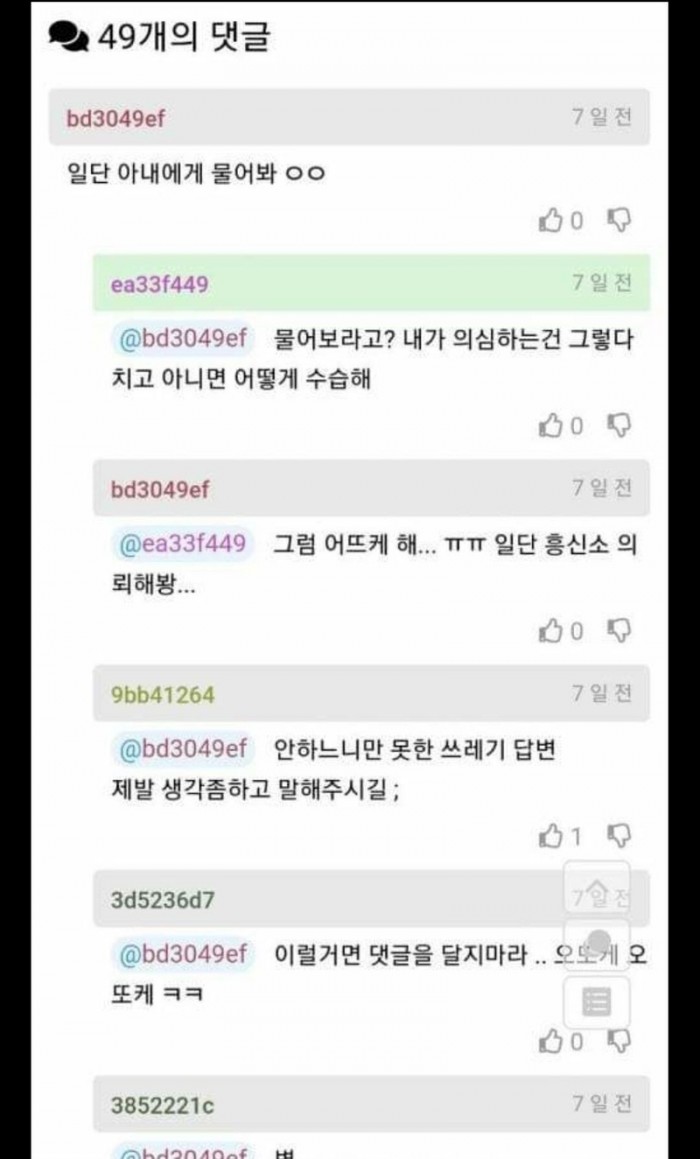The image size is (700, 1159).
Task: Upvote 9bb41264's reply
Action: click(x=552, y=835)
